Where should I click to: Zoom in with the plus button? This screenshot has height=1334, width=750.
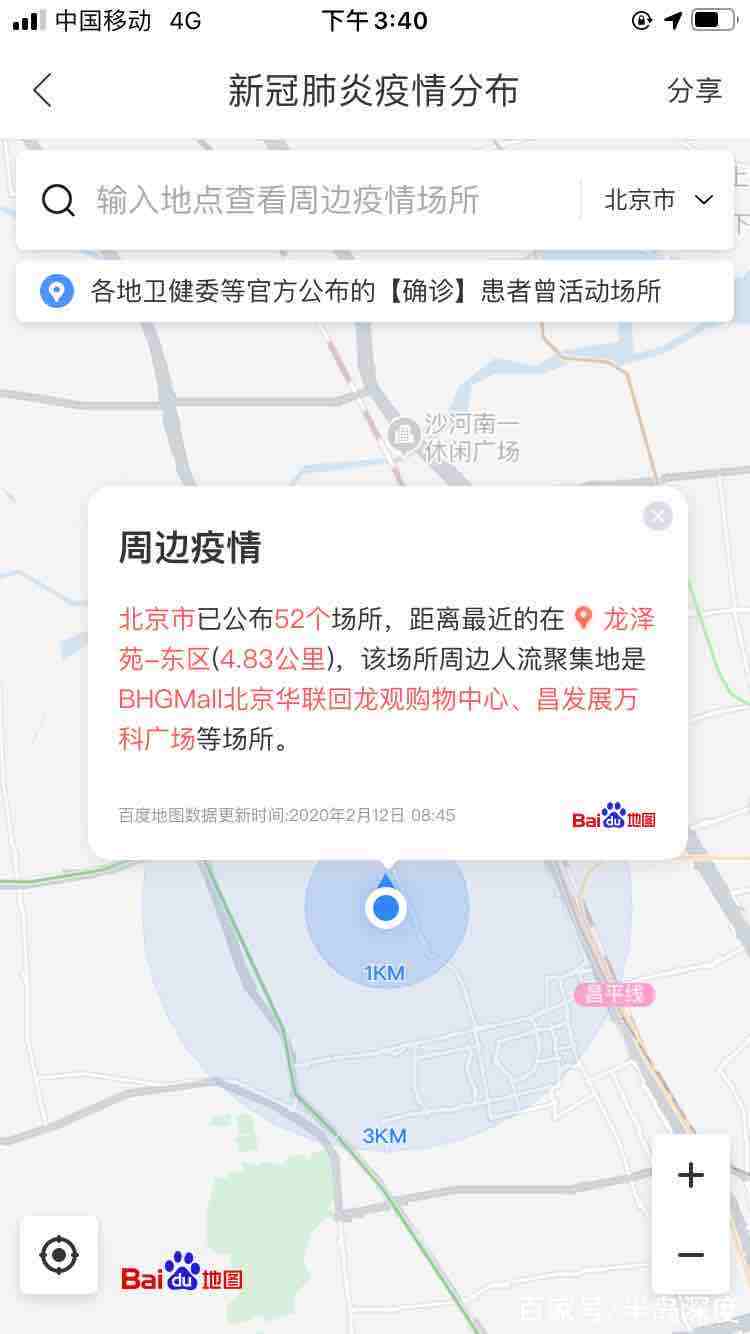click(x=690, y=1175)
